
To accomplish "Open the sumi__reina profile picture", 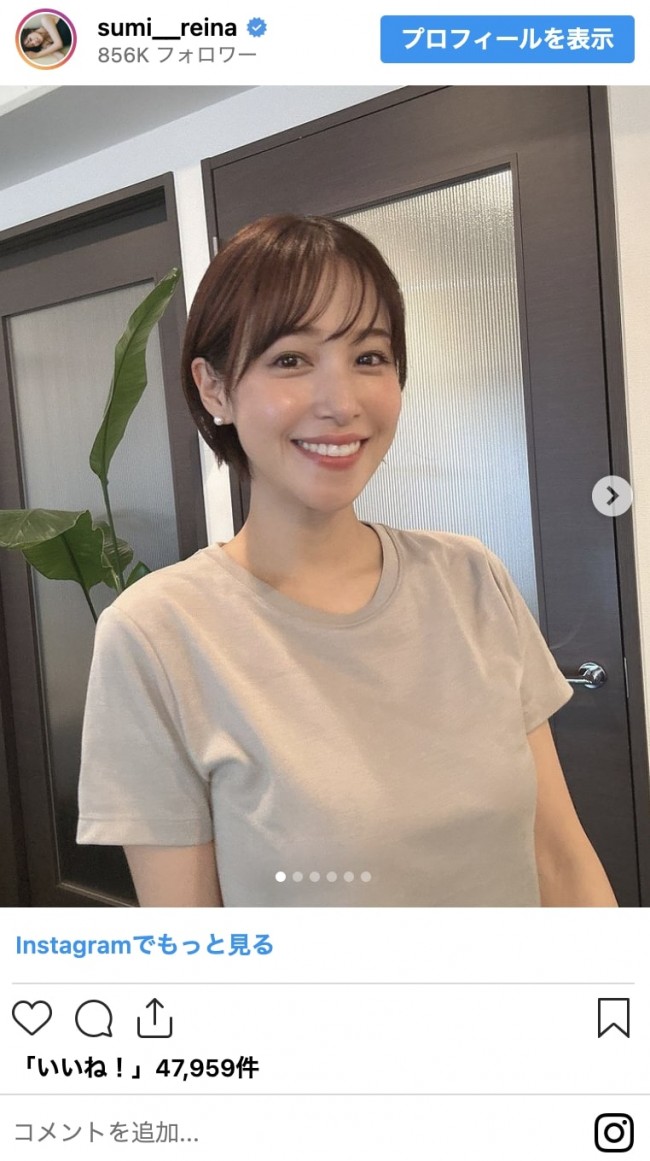I will pyautogui.click(x=46, y=39).
